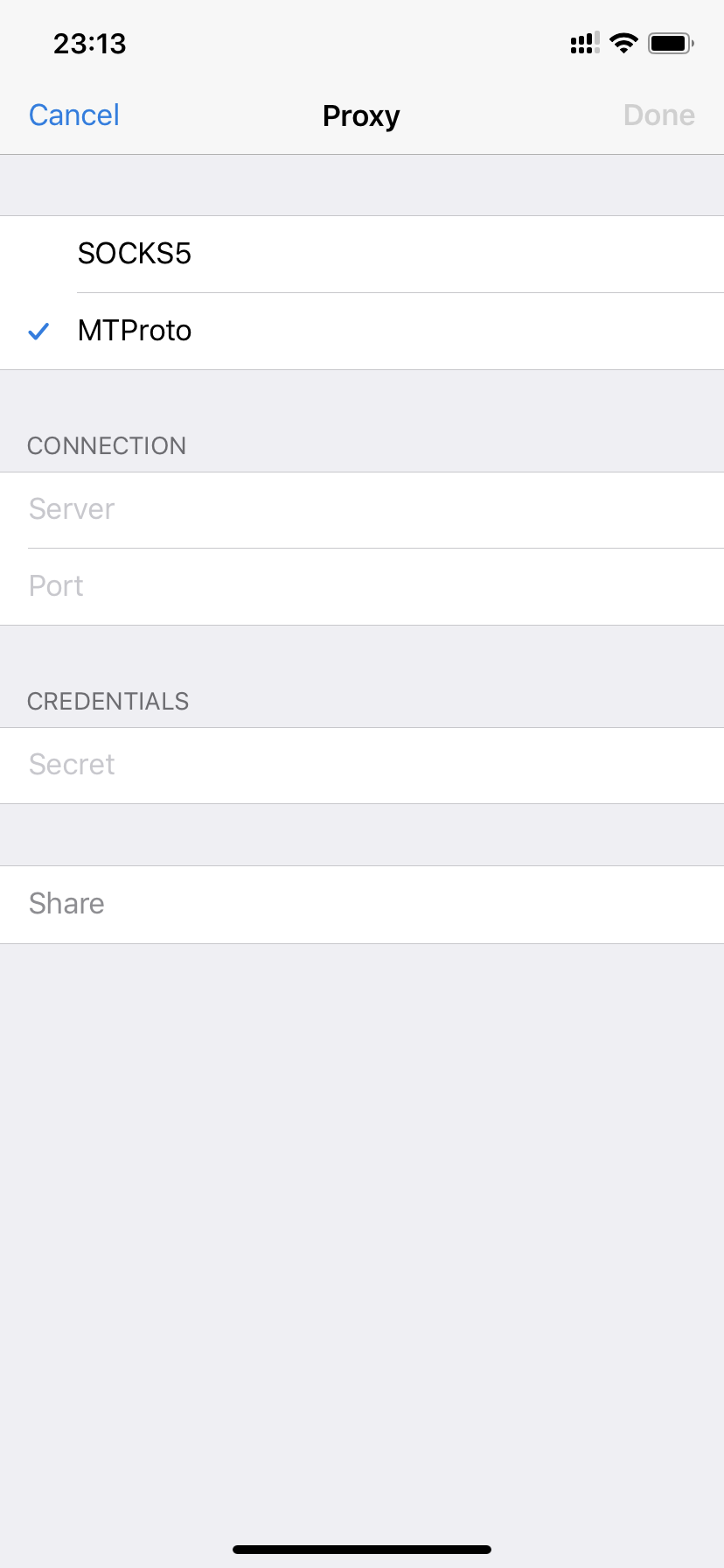The image size is (724, 1568).
Task: Tap the Port input field
Action: click(x=362, y=586)
